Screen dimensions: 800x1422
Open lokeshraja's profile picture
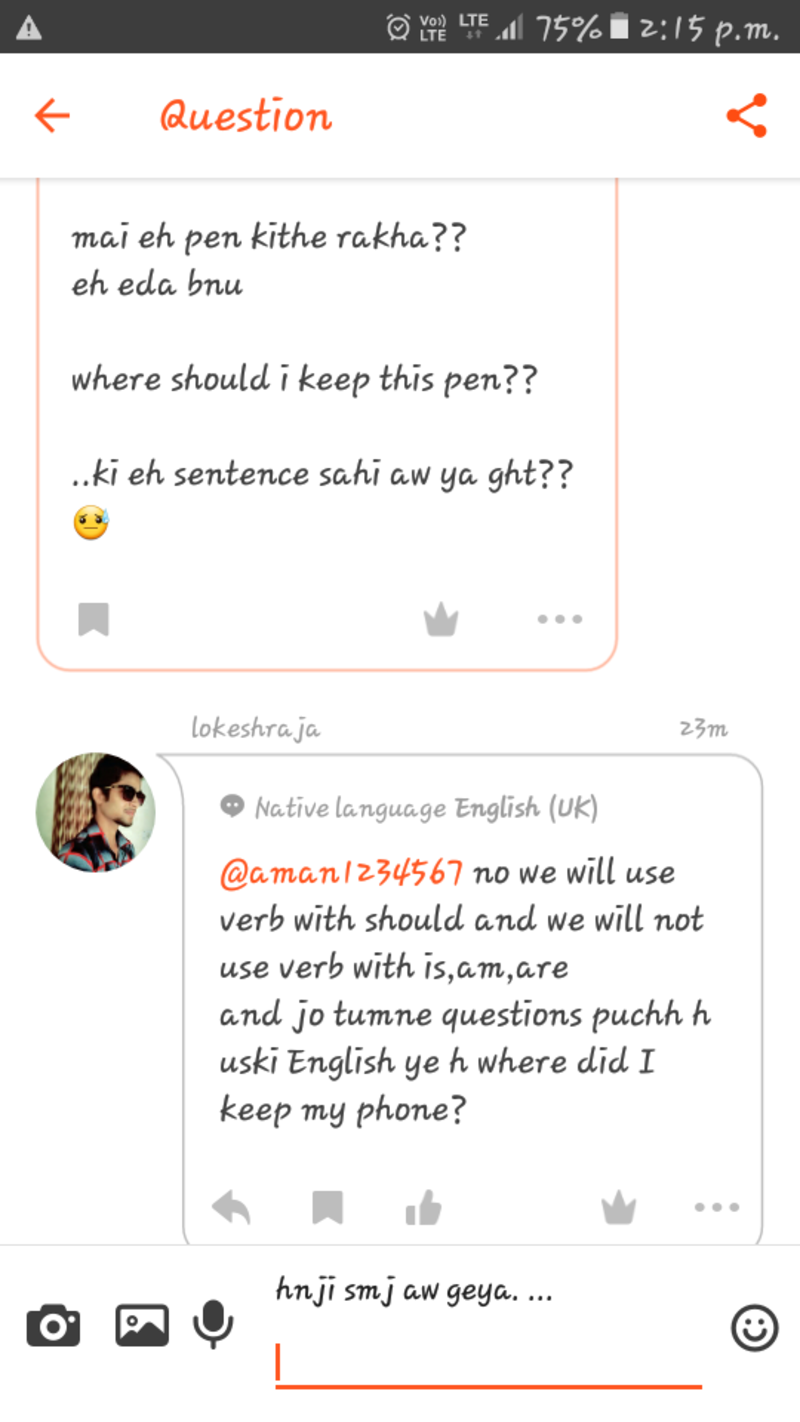(96, 812)
